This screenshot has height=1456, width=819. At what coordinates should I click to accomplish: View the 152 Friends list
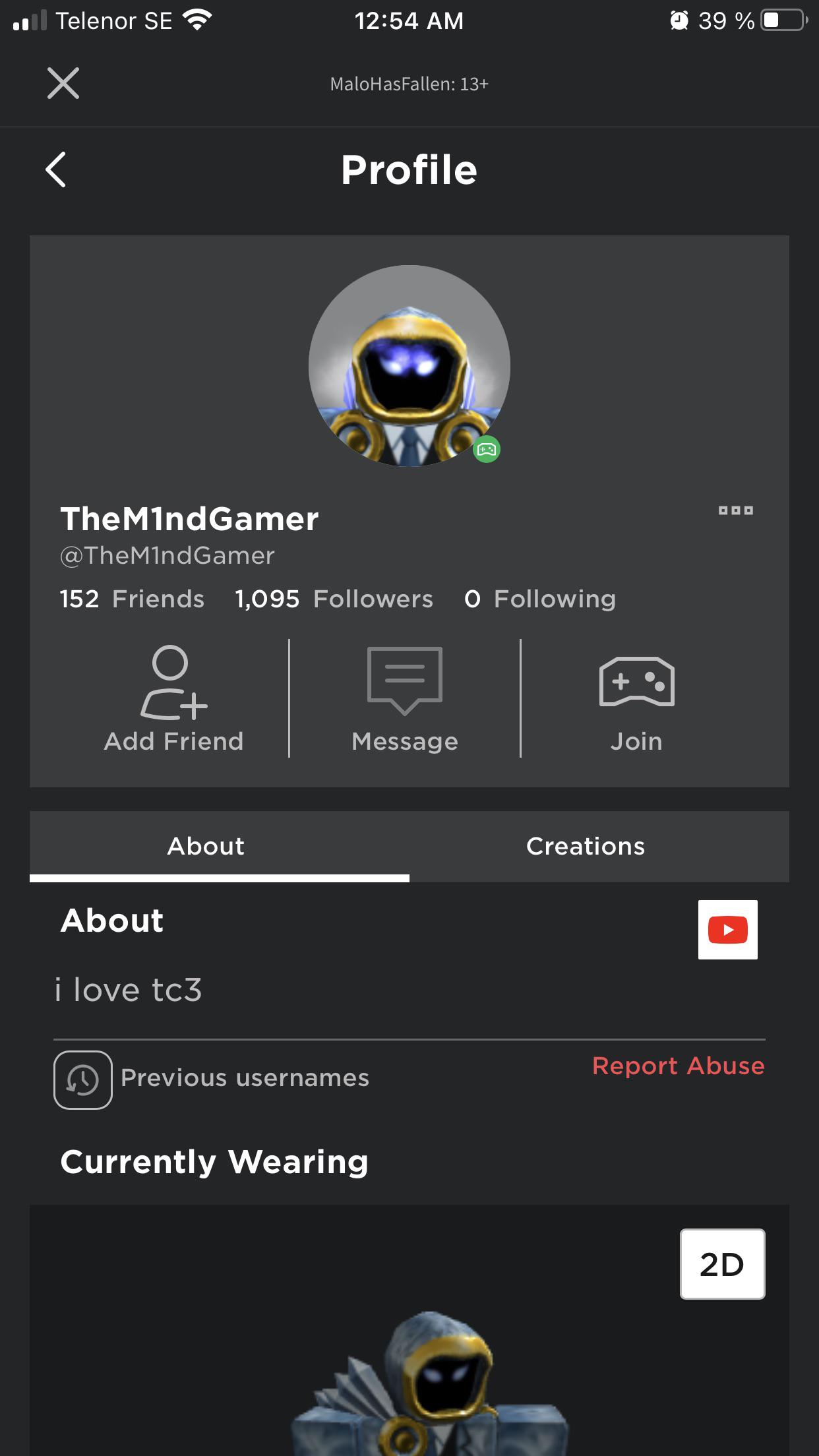132,599
